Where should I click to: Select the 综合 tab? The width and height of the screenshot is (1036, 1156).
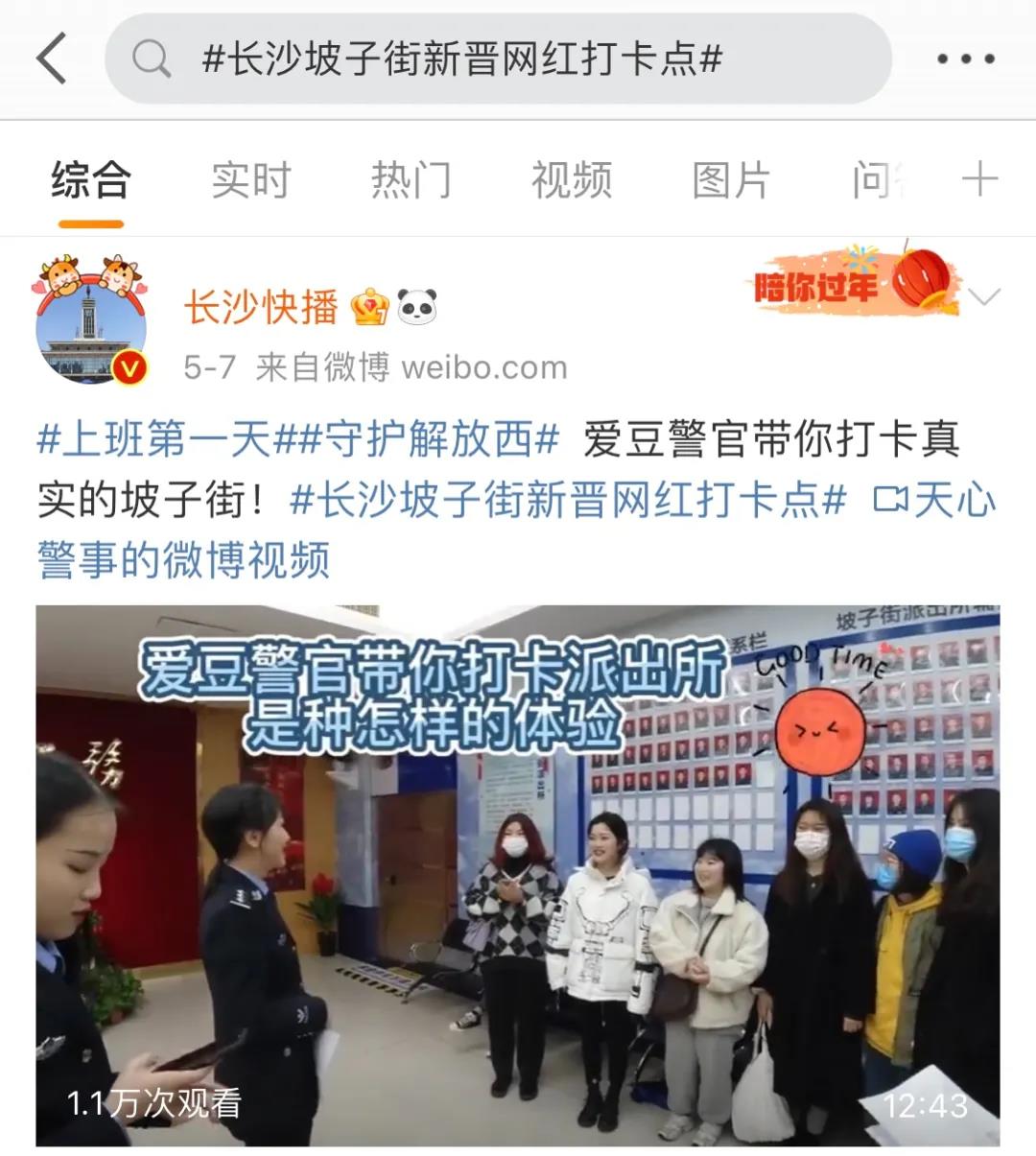pyautogui.click(x=91, y=180)
